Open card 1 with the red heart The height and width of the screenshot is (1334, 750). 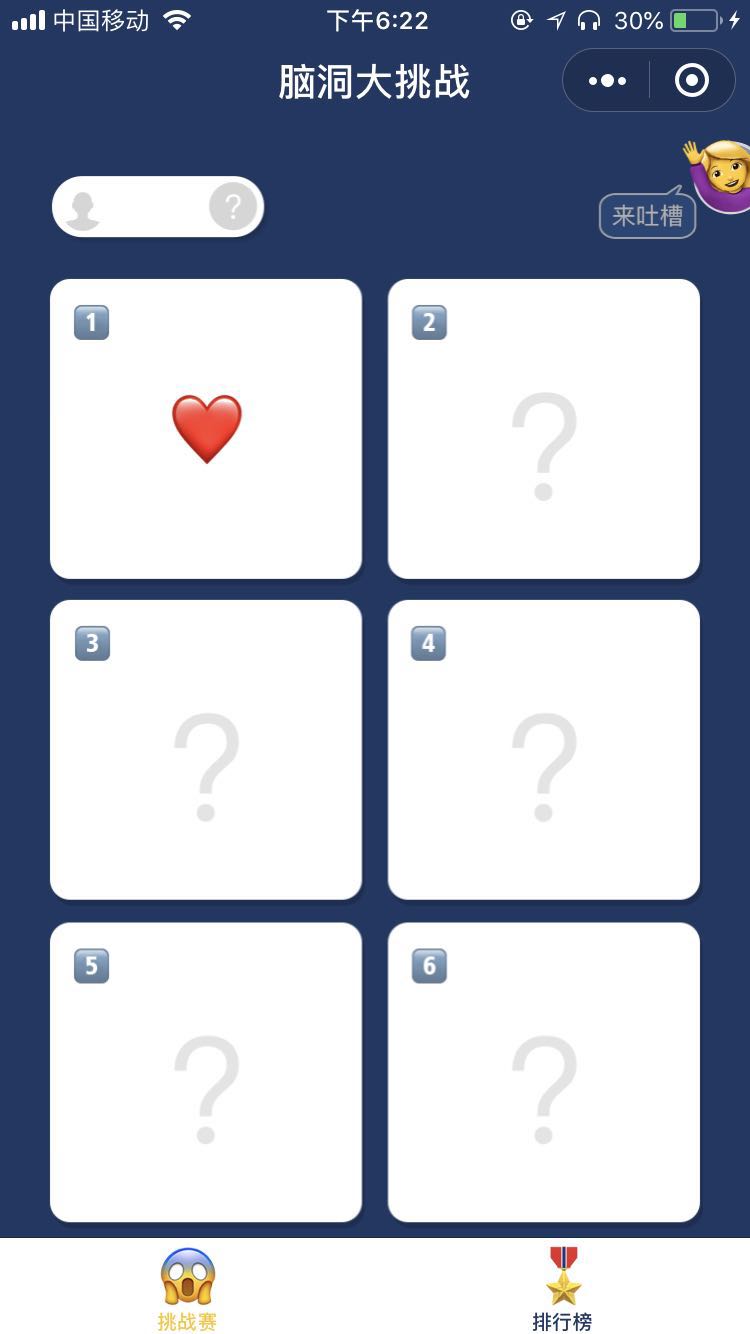point(206,429)
